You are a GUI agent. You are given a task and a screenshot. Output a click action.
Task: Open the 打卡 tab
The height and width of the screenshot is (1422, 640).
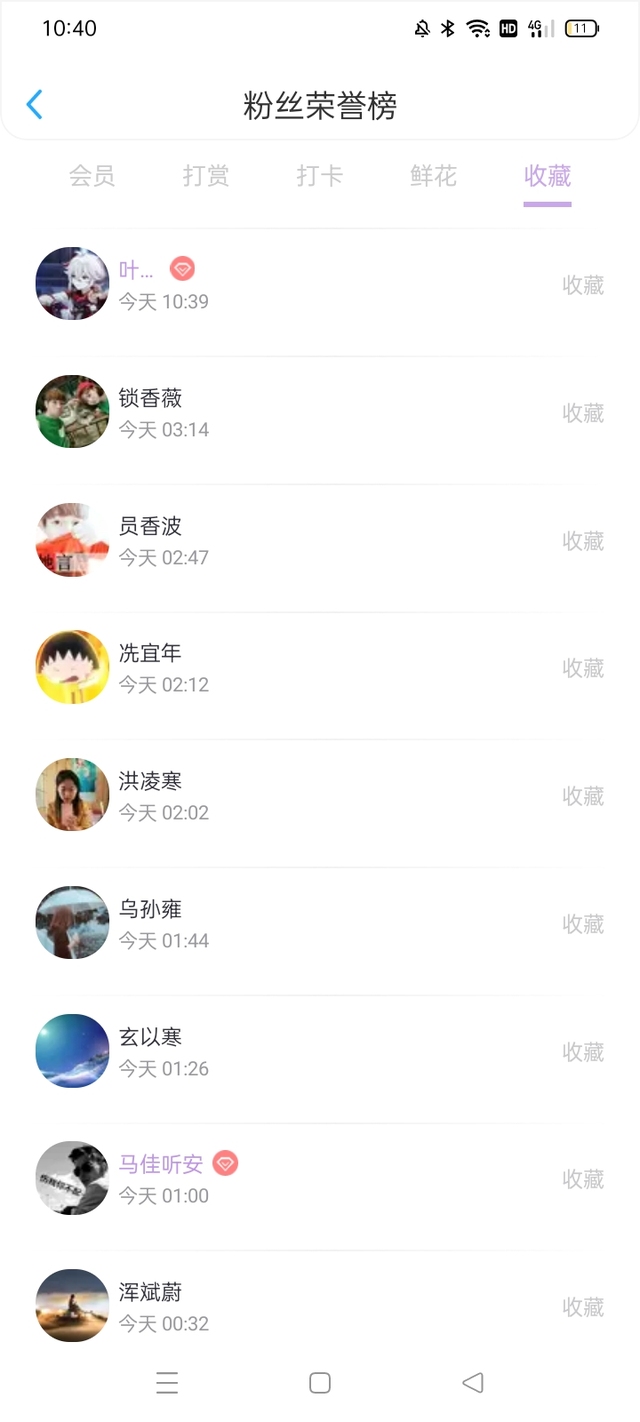320,177
